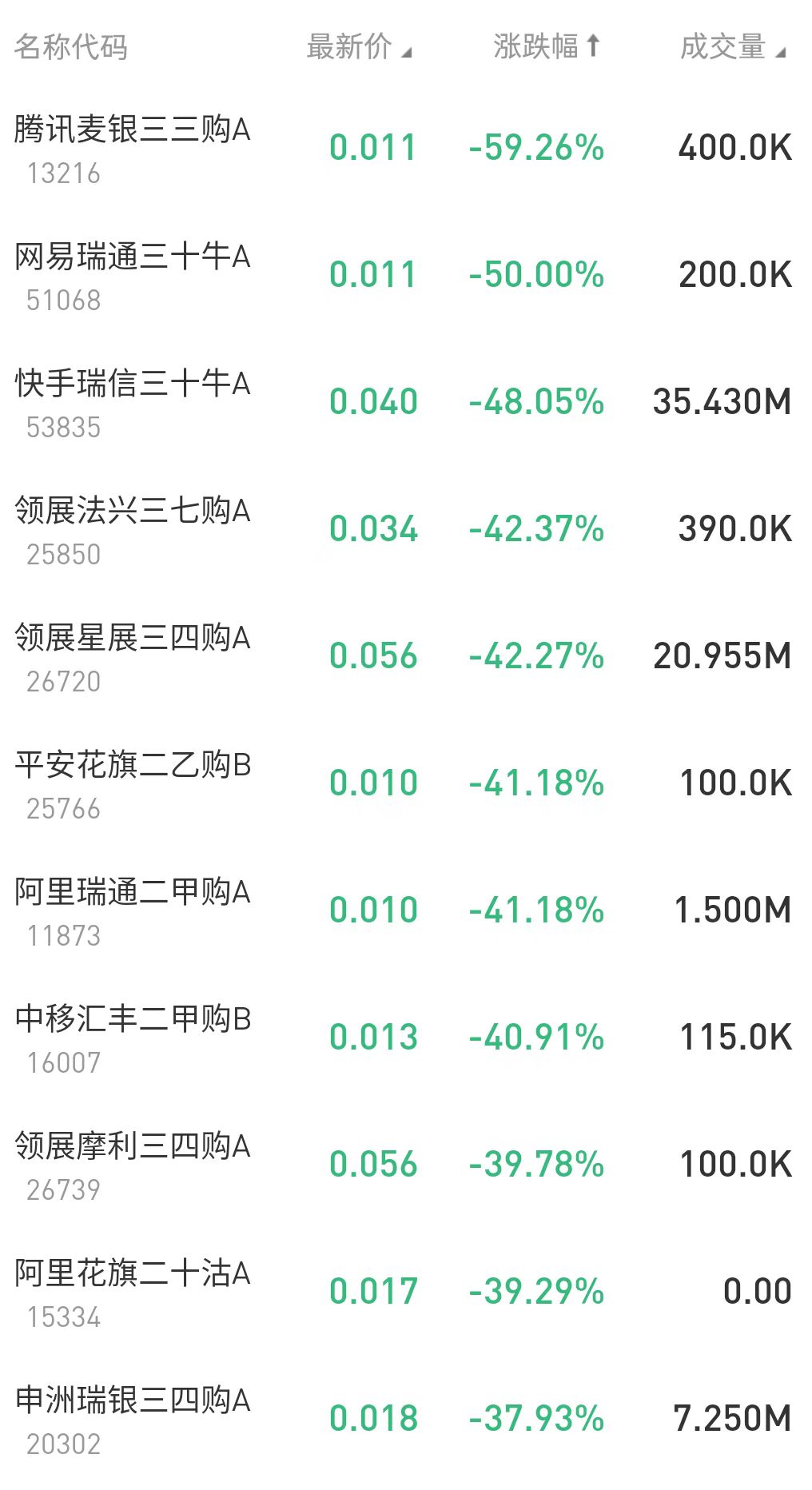Open 网易瑞通三十牛A row
This screenshot has height=1490, width=812.
(133, 257)
